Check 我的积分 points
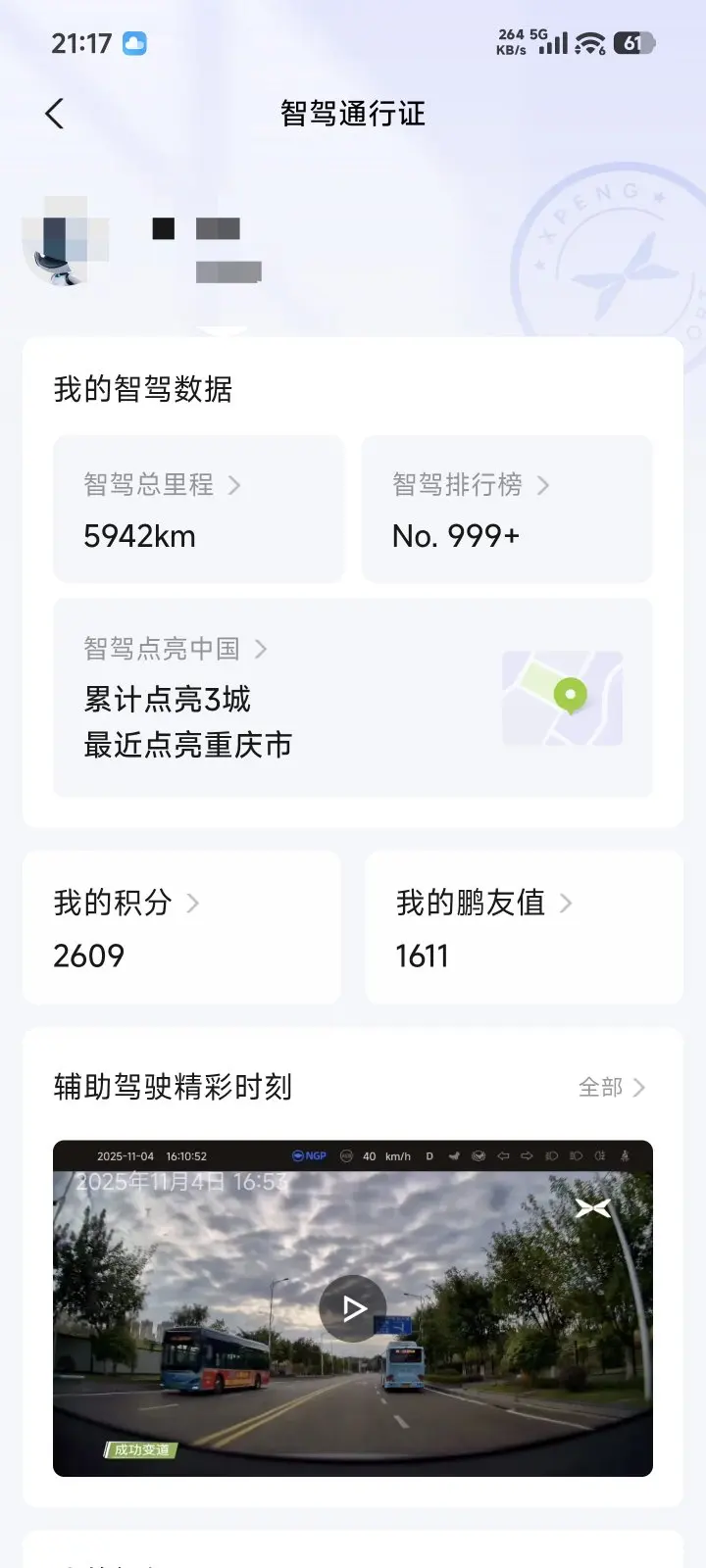This screenshot has height=1568, width=706. (181, 927)
